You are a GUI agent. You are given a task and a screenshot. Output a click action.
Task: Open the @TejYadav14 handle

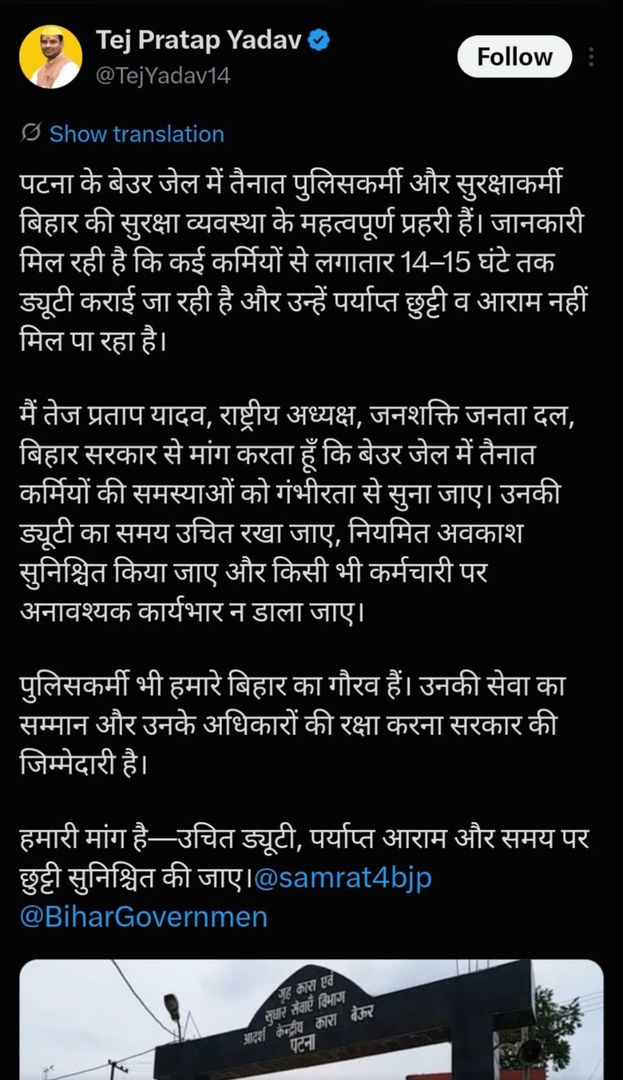pyautogui.click(x=162, y=76)
